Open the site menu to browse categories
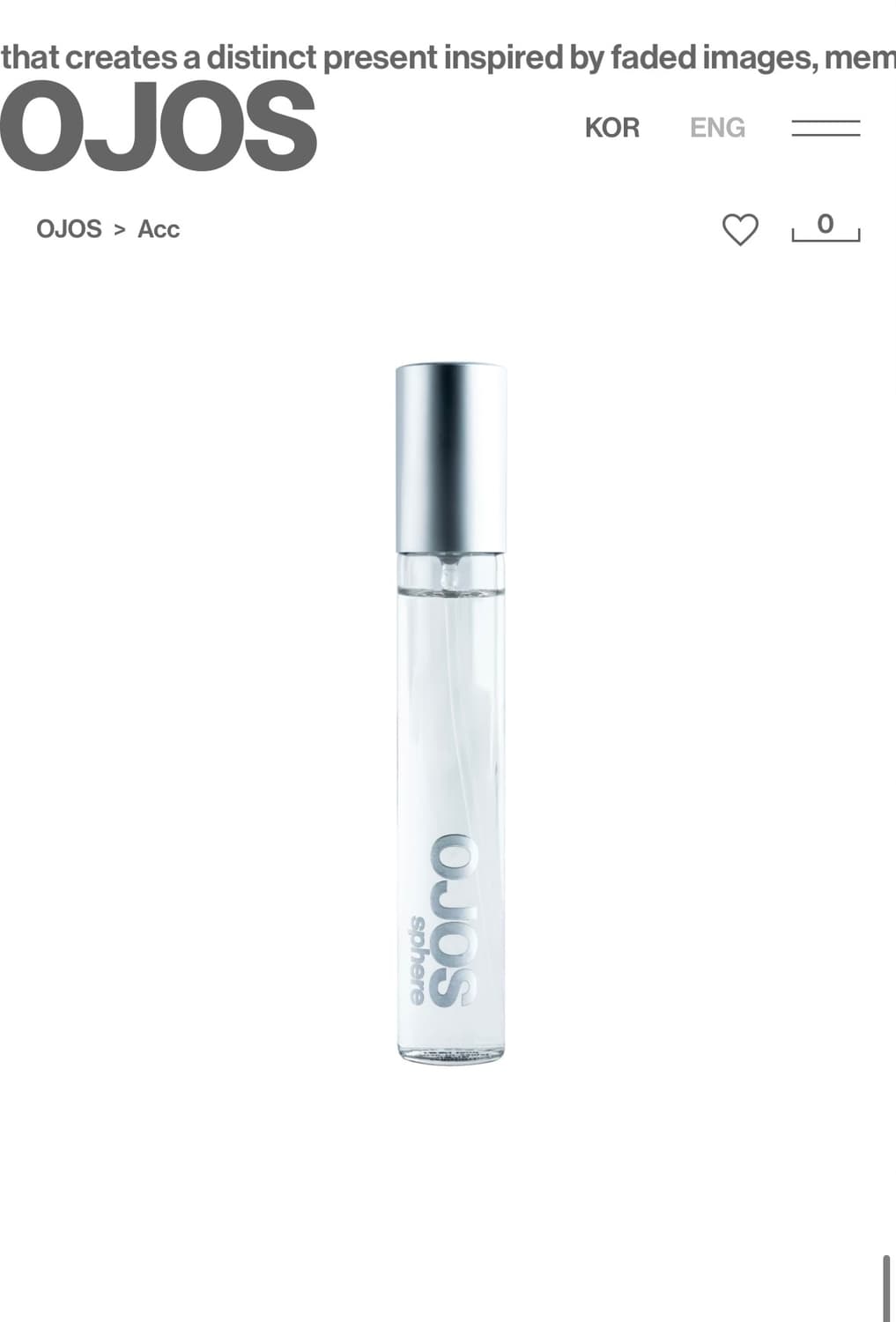The image size is (896, 1322). point(826,128)
